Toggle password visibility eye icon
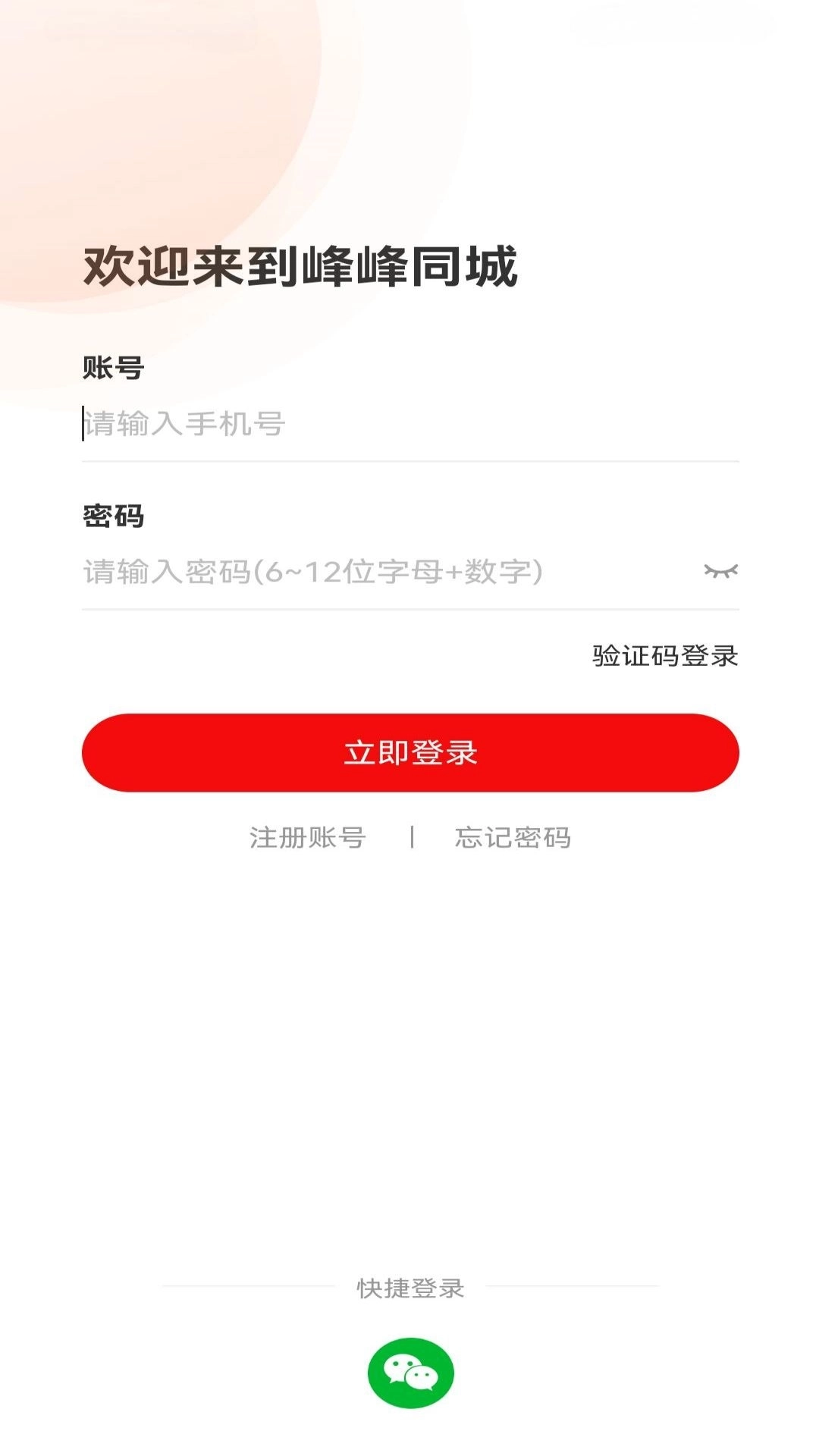This screenshot has width=819, height=1456. pos(720,571)
